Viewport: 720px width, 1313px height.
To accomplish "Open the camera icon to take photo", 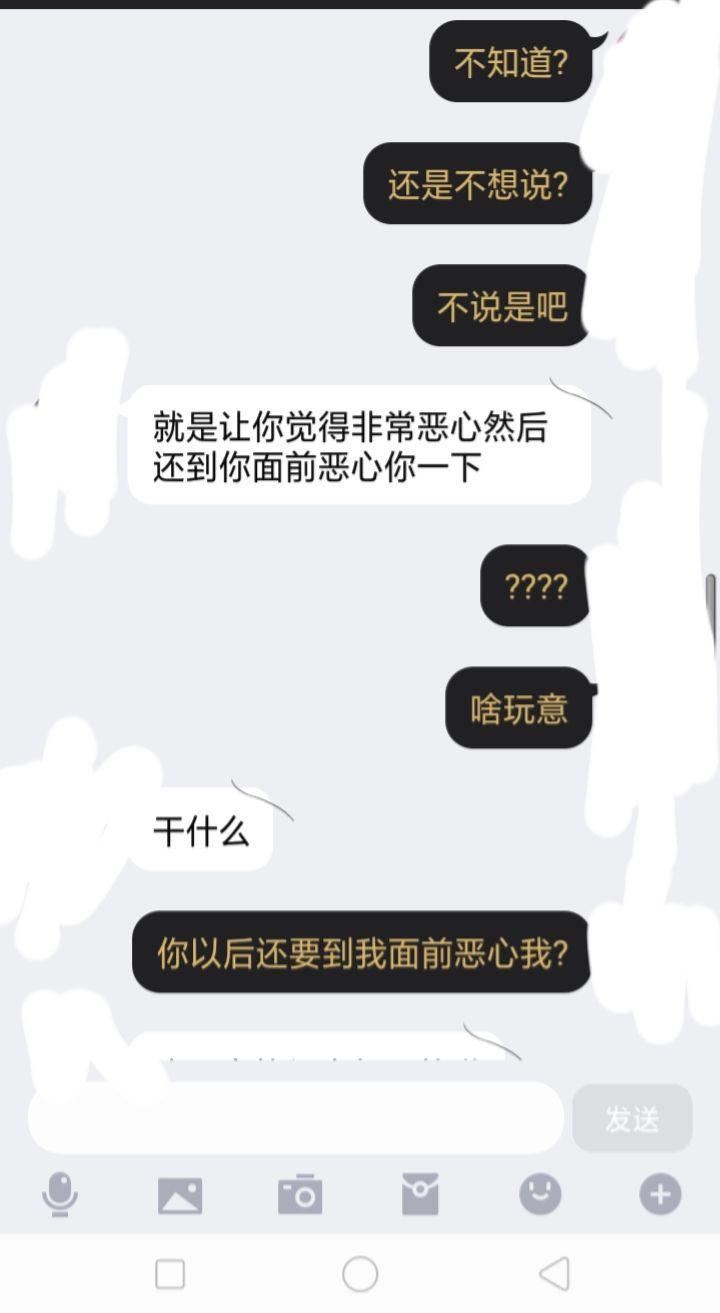I will 301,1195.
